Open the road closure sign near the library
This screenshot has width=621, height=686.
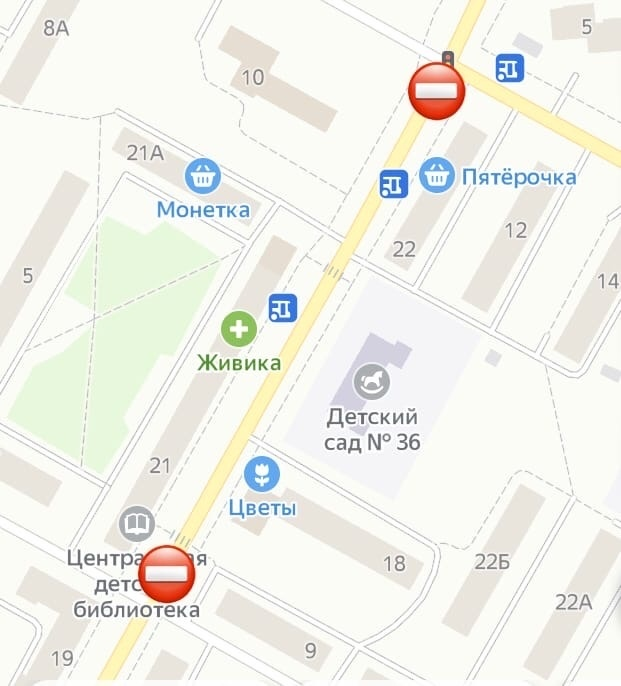(x=167, y=573)
